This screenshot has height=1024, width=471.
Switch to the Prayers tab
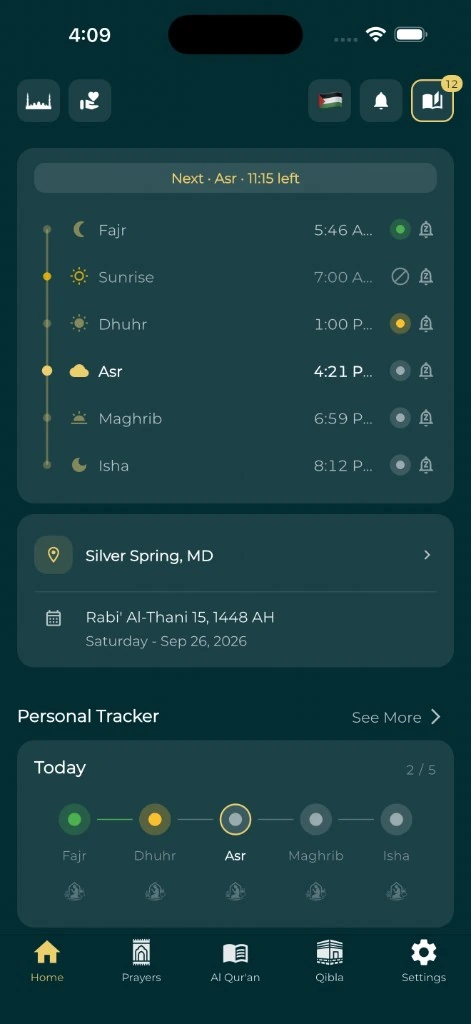tap(141, 961)
